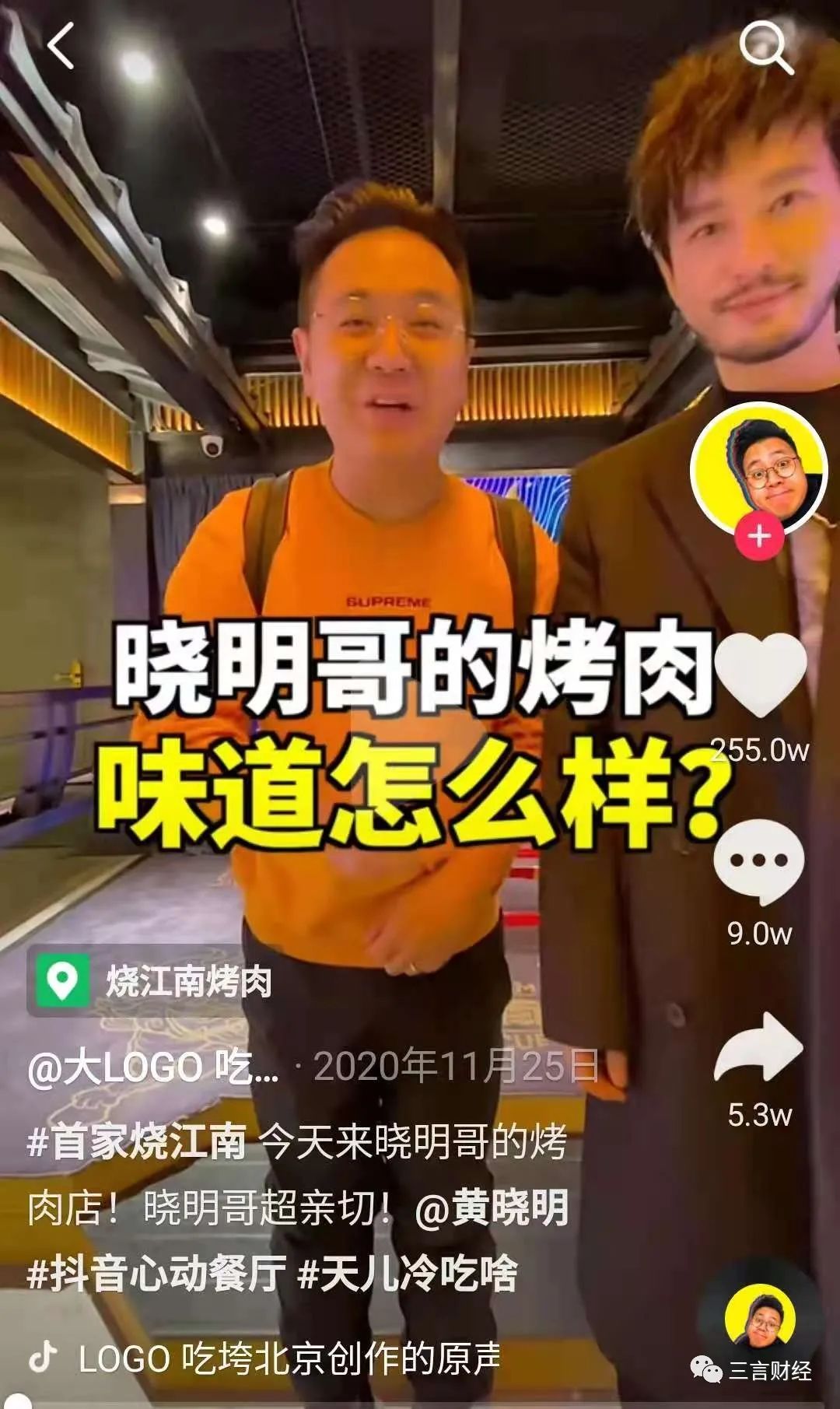Open the search magnifier icon

pos(766,48)
